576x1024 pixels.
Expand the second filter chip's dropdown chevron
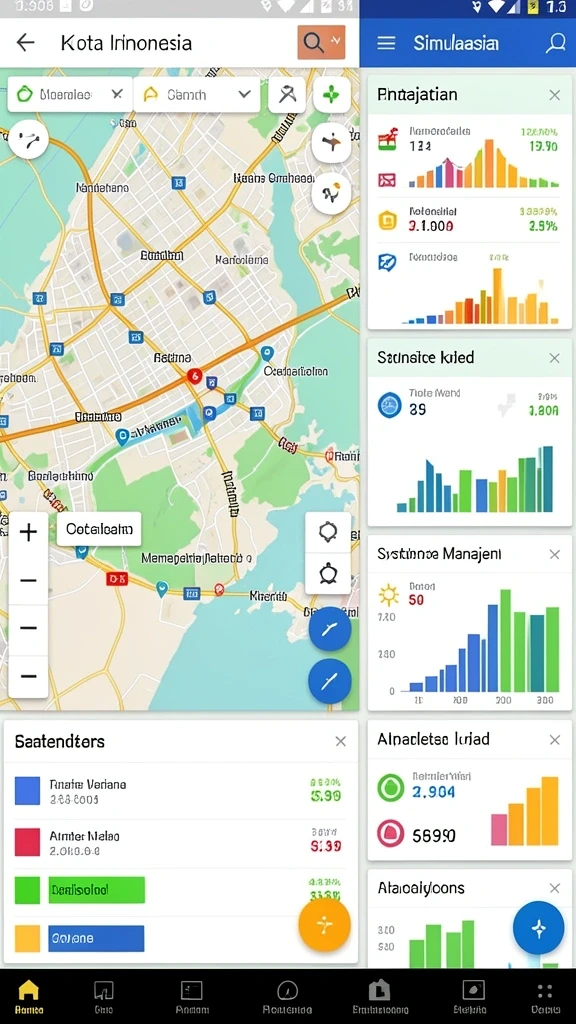pyautogui.click(x=244, y=95)
